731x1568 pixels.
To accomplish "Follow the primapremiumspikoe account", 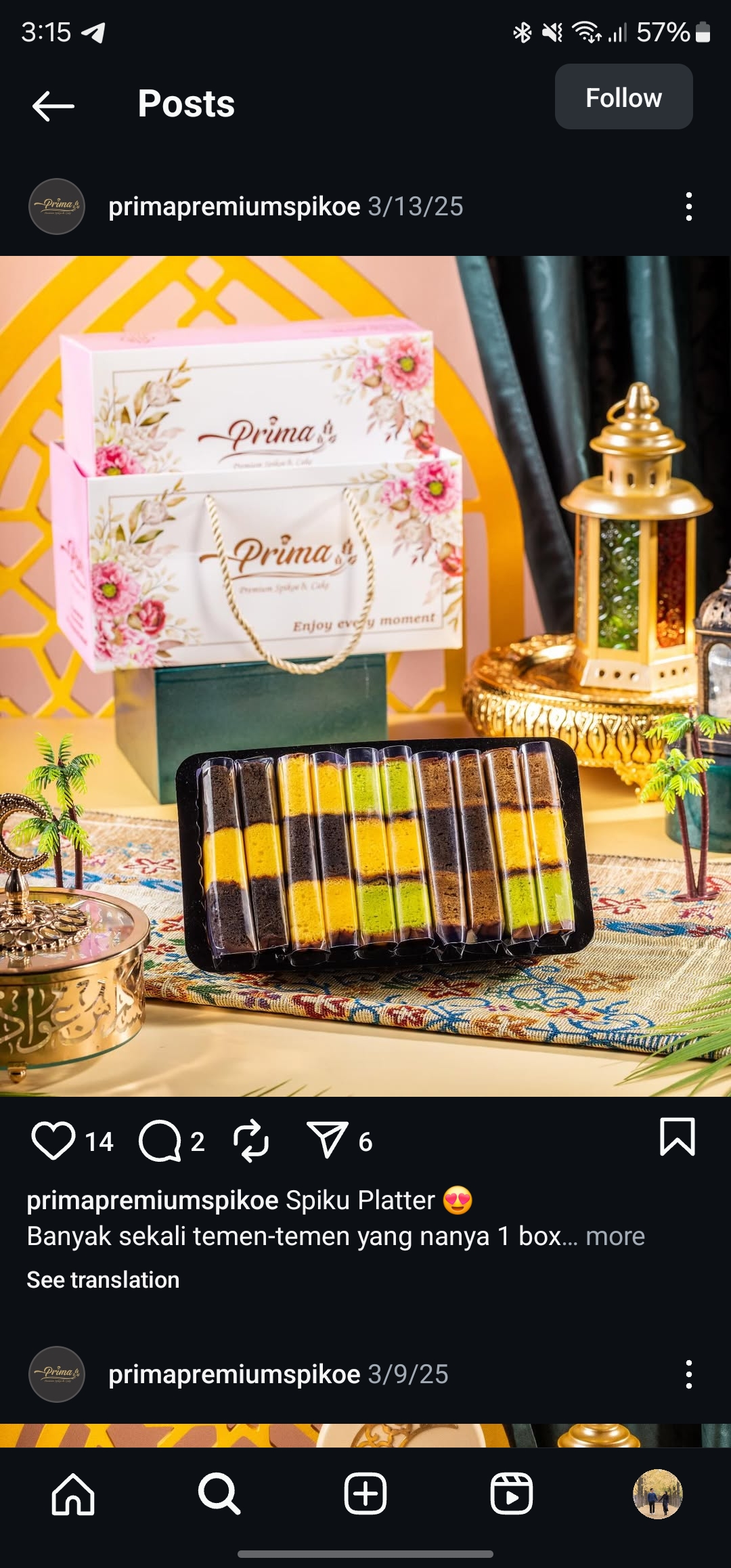I will coord(623,97).
